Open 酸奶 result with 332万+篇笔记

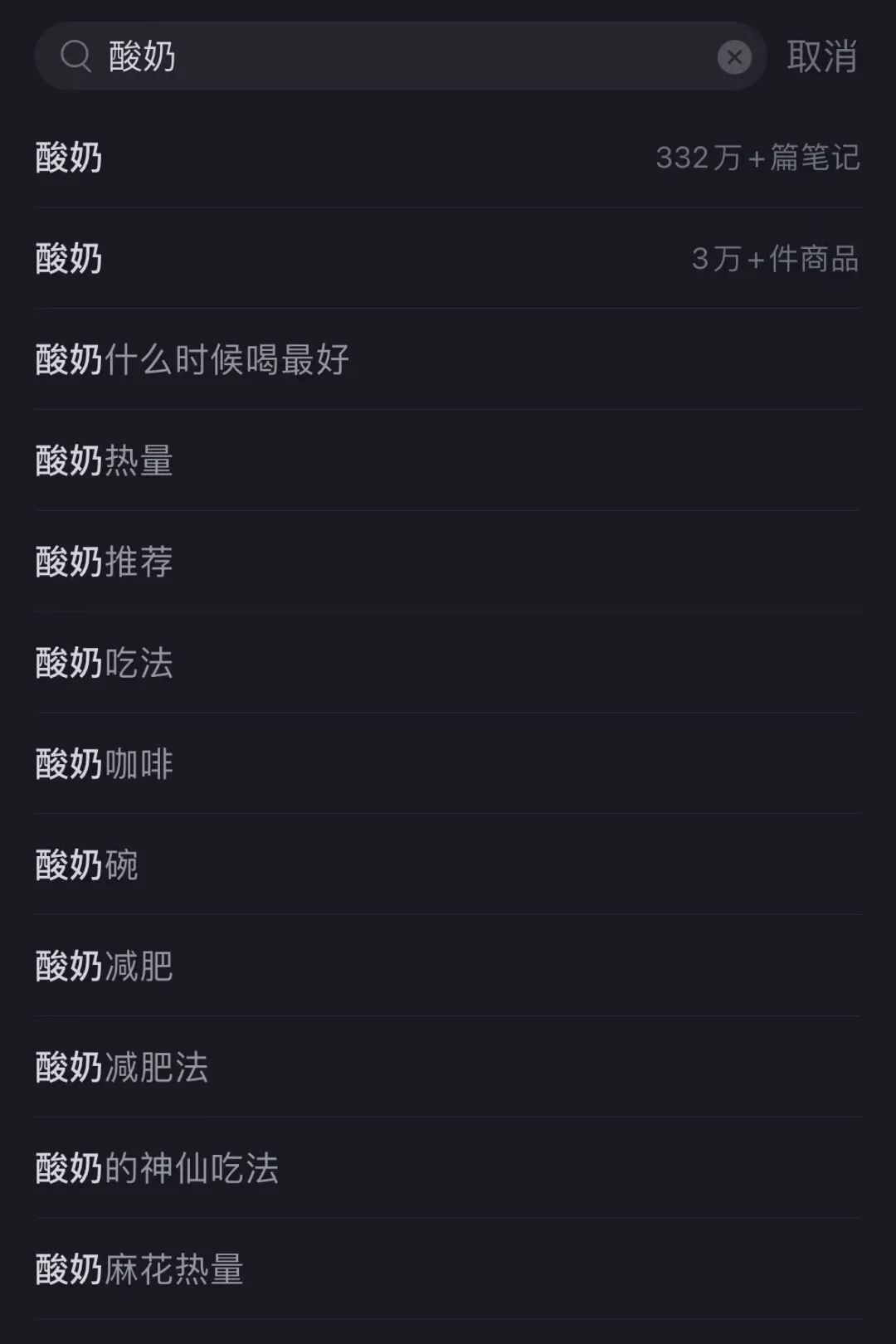[448, 158]
